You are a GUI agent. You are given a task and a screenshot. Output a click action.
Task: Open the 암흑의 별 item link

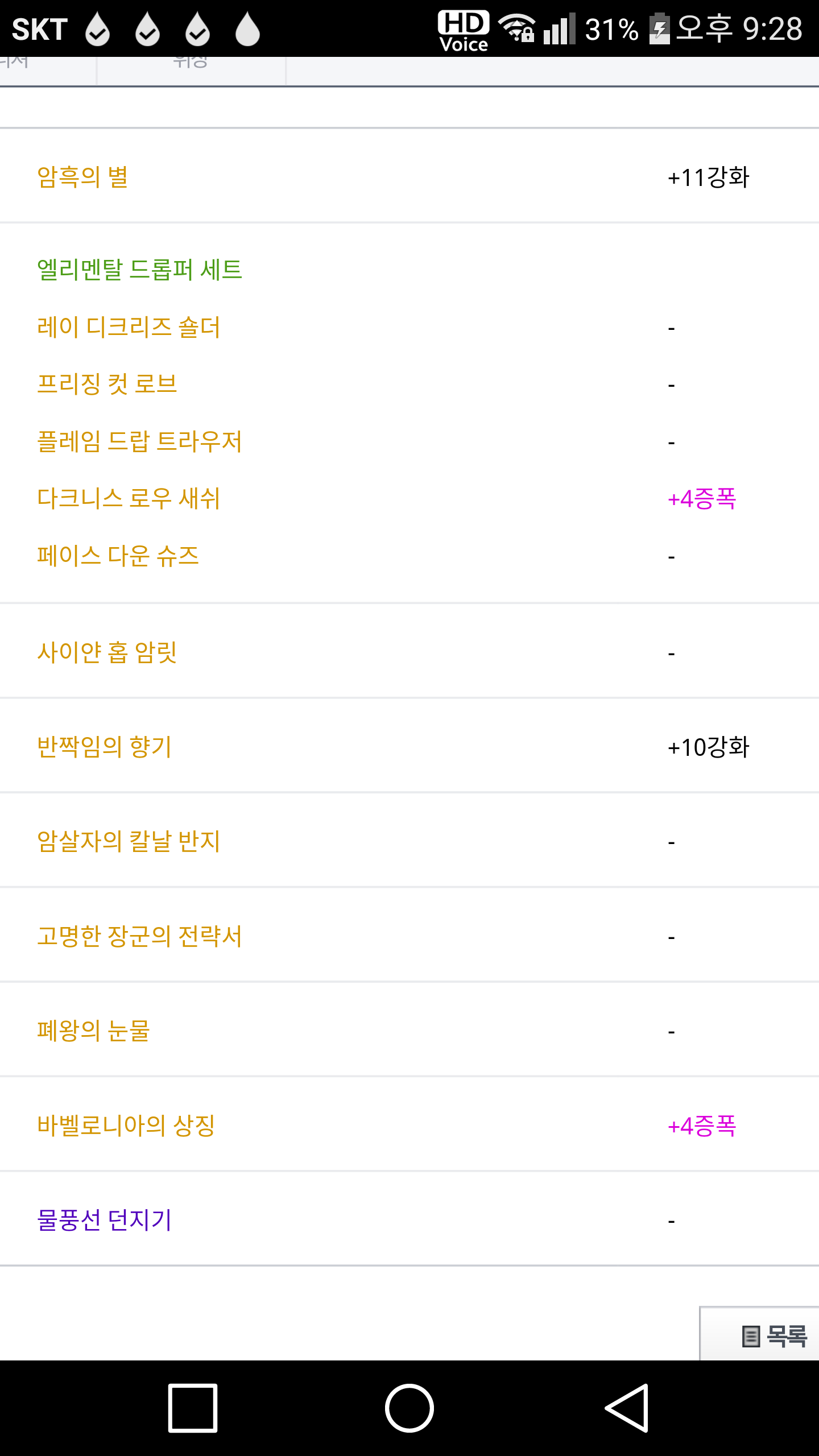[82, 177]
